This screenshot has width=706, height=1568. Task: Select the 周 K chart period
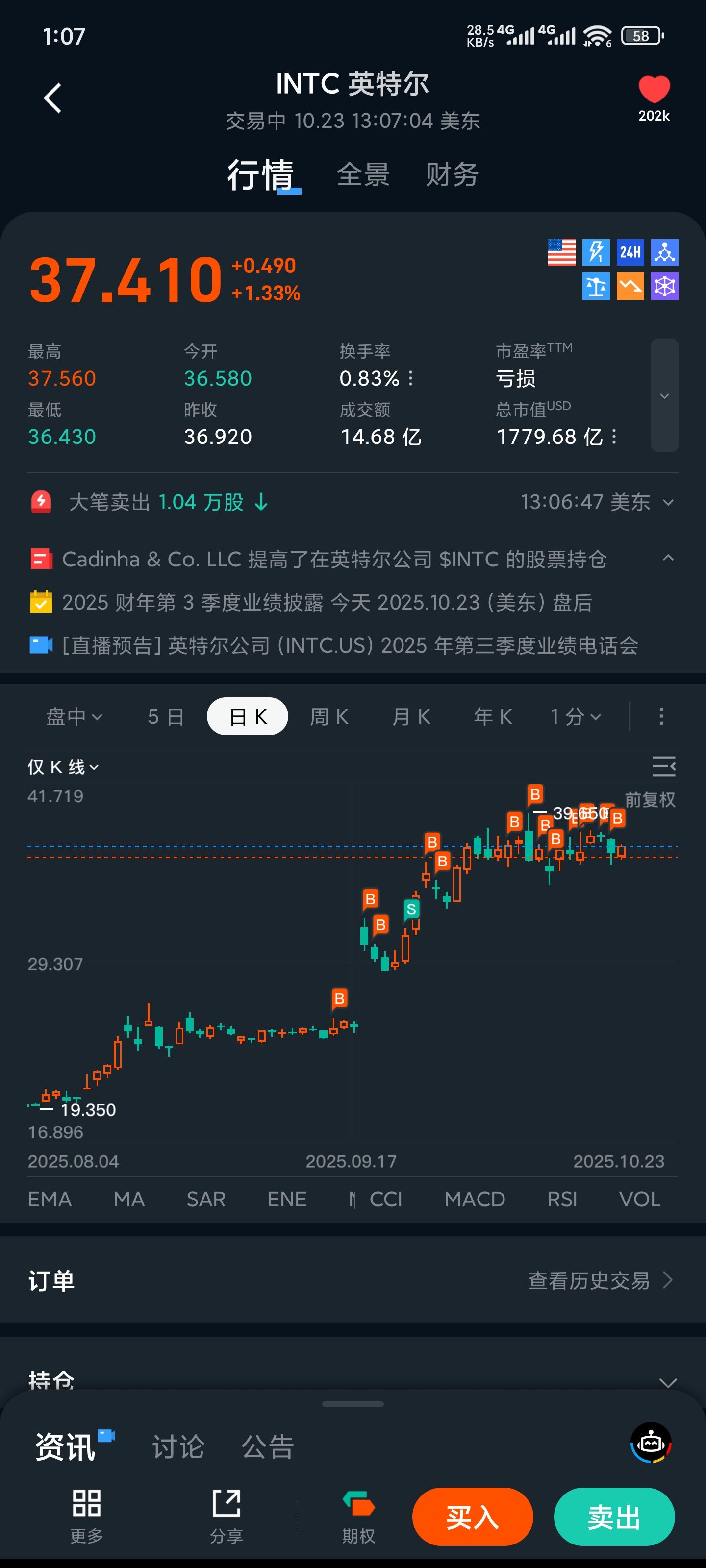329,716
